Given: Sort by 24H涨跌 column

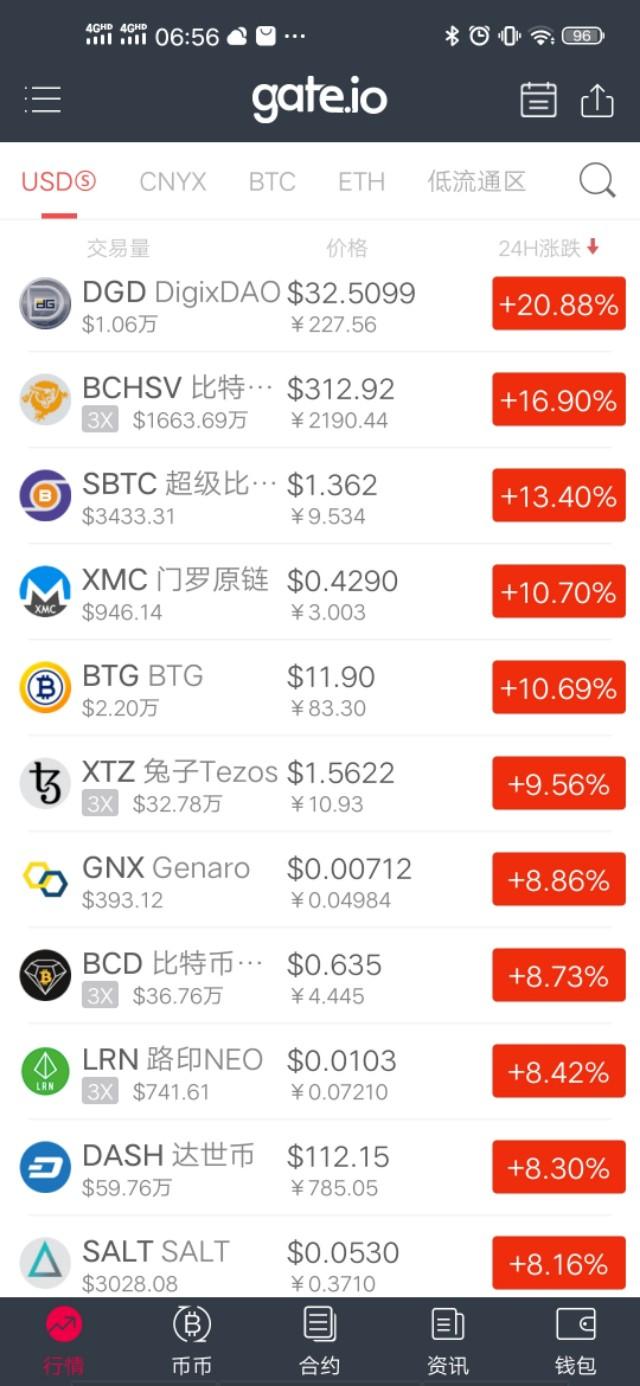Looking at the screenshot, I should [x=549, y=248].
